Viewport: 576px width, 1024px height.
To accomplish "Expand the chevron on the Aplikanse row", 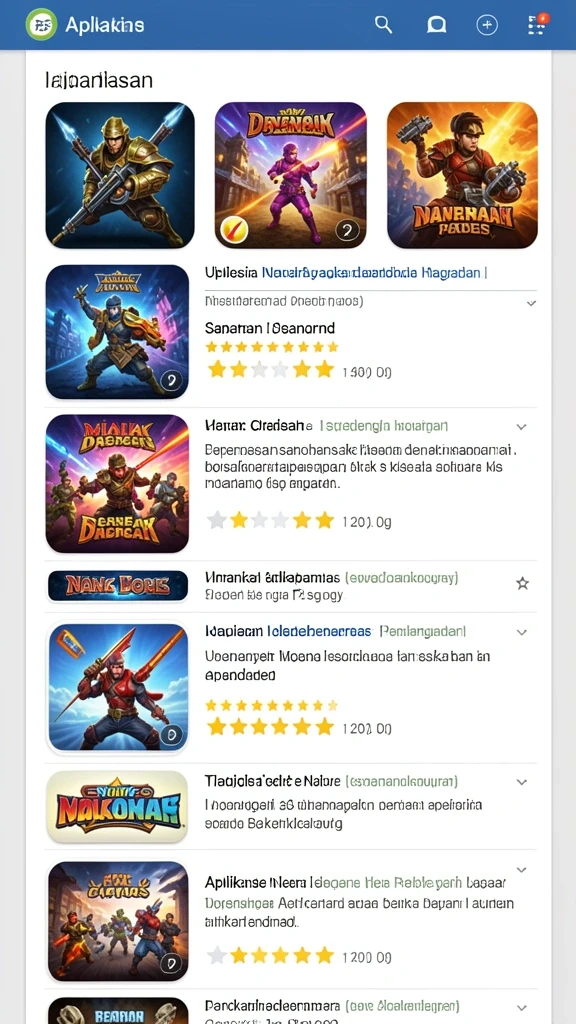I will point(521,870).
